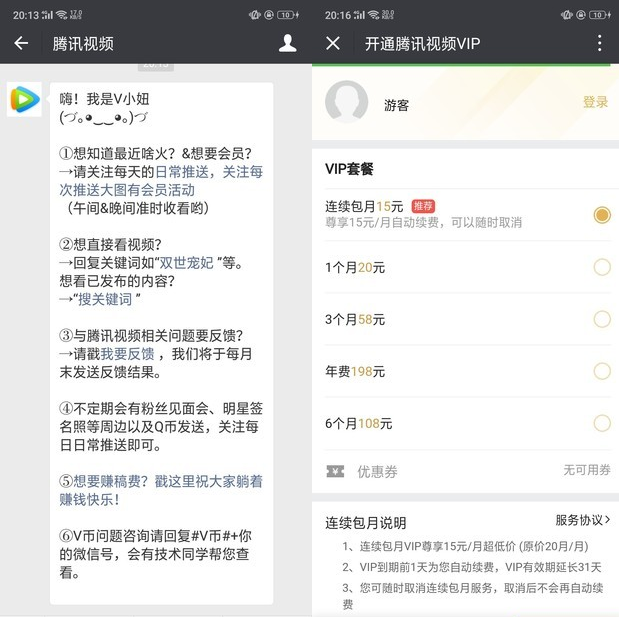Choose the 6个月108元 plan
The image size is (619, 617).
[601, 423]
